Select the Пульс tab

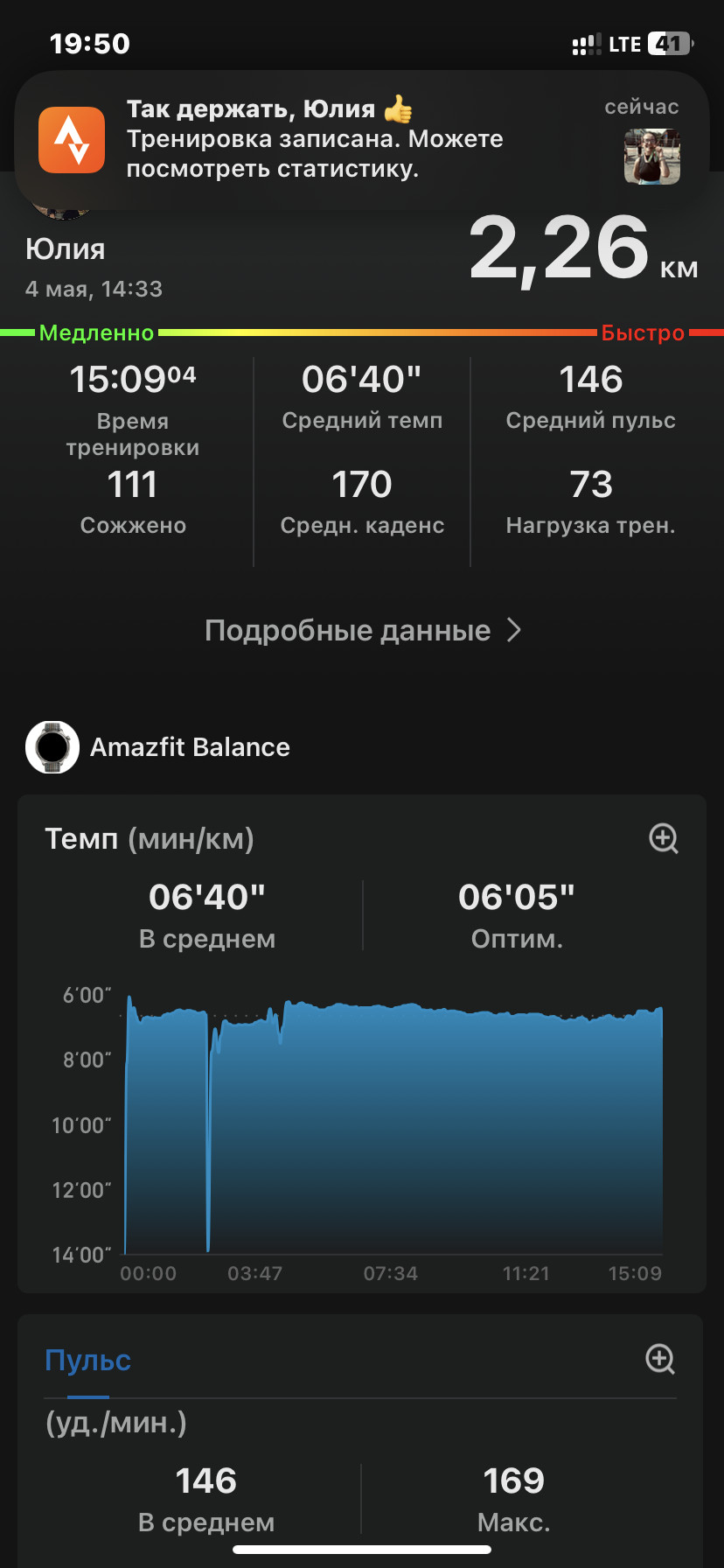pyautogui.click(x=87, y=1361)
